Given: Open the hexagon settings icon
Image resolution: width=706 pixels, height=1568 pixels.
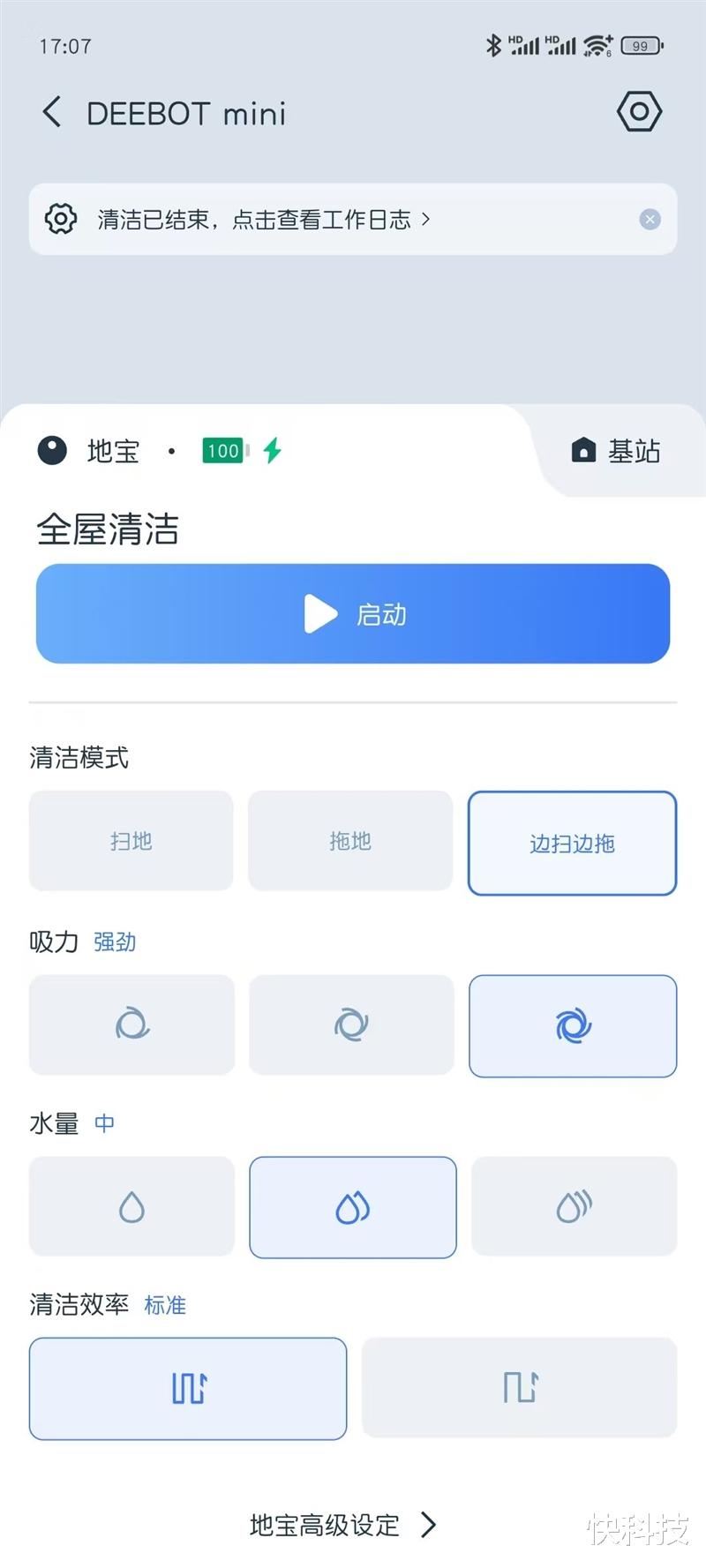Looking at the screenshot, I should click(x=639, y=112).
